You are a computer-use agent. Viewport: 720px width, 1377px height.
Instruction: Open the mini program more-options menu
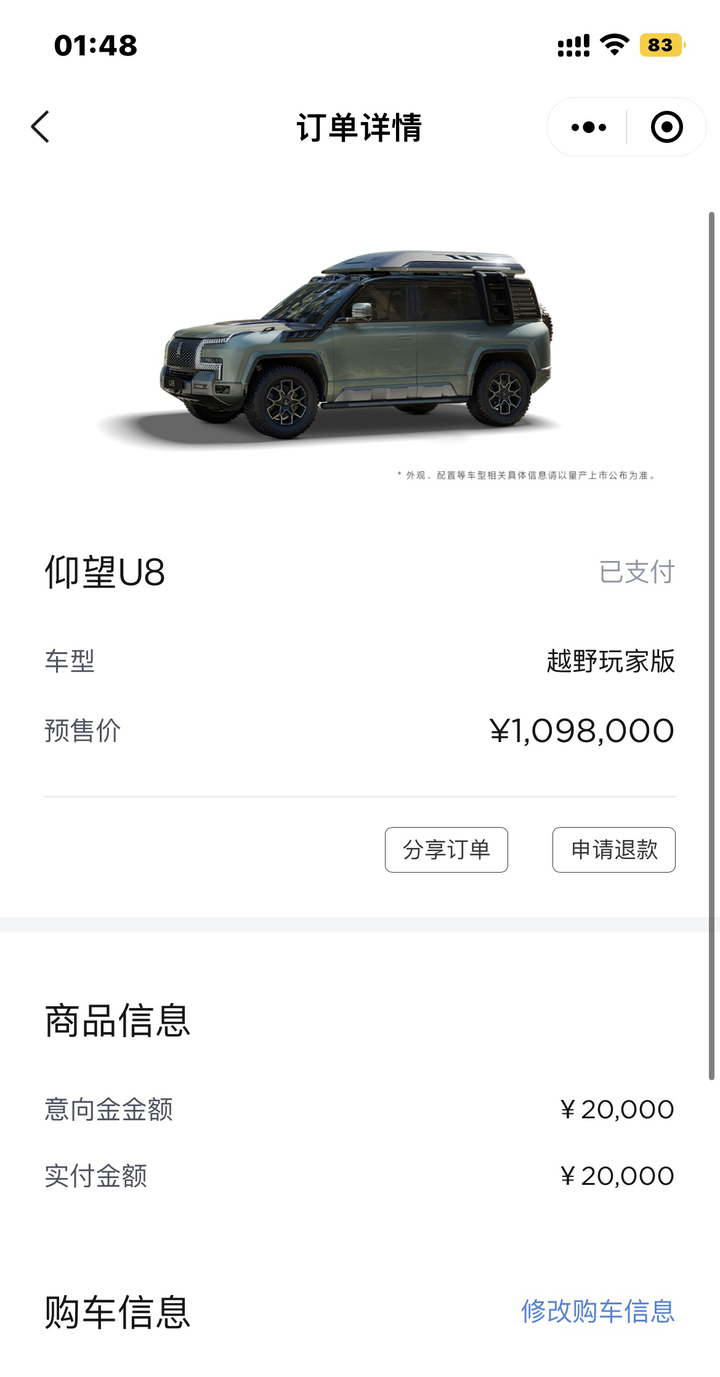pos(588,127)
